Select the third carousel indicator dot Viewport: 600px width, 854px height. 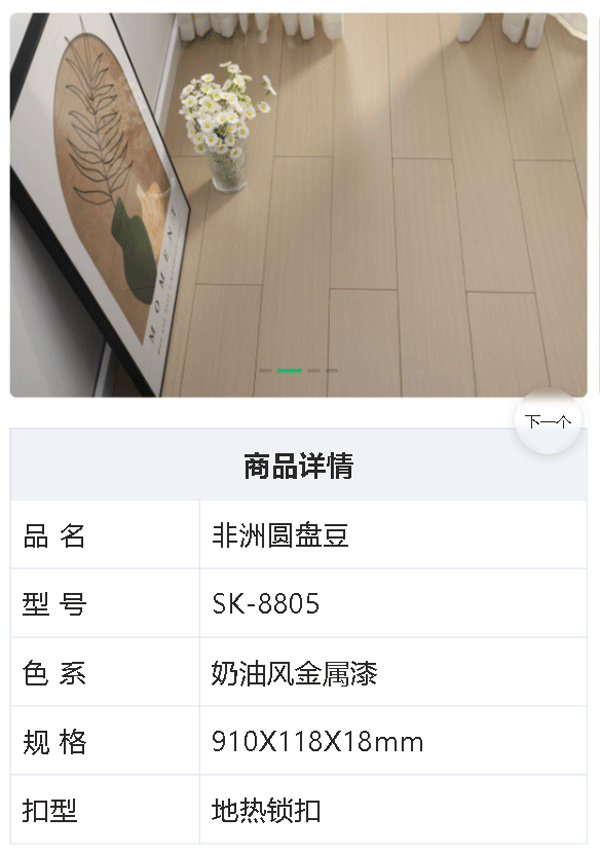313,371
